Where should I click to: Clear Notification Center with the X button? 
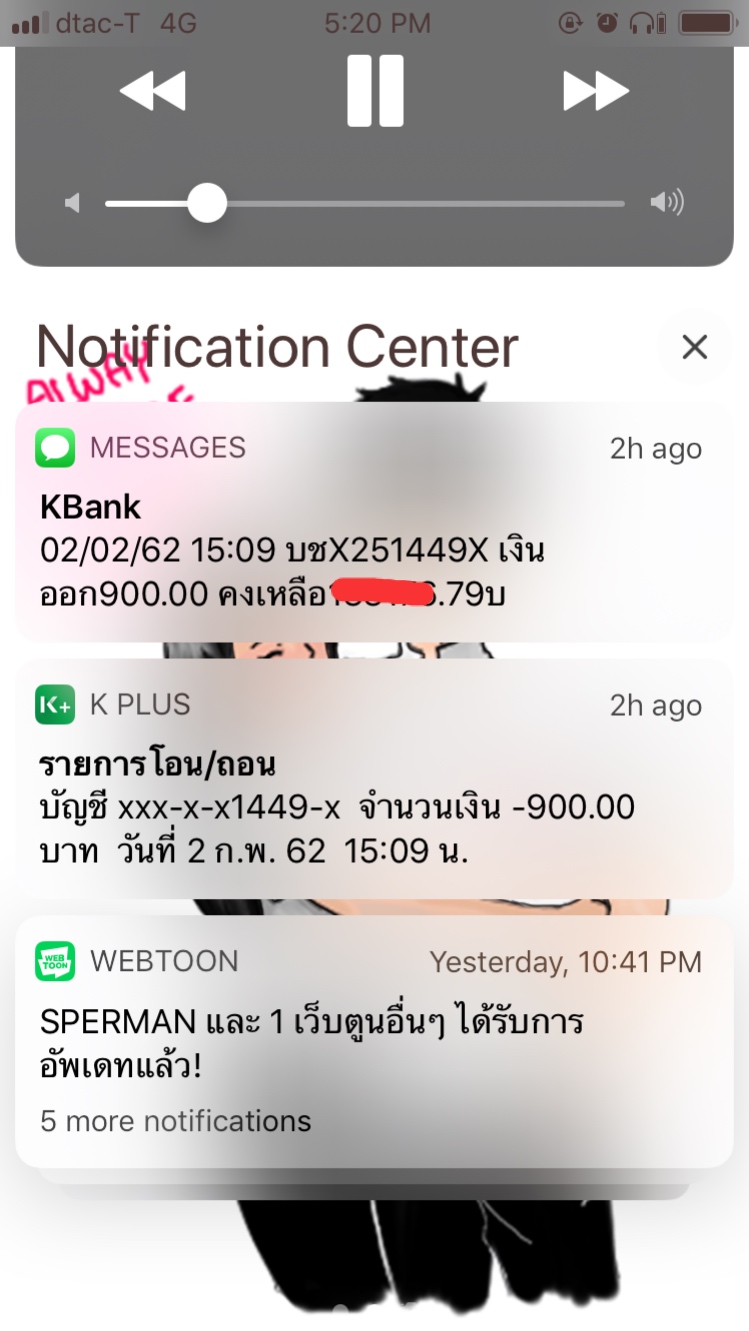pos(694,347)
